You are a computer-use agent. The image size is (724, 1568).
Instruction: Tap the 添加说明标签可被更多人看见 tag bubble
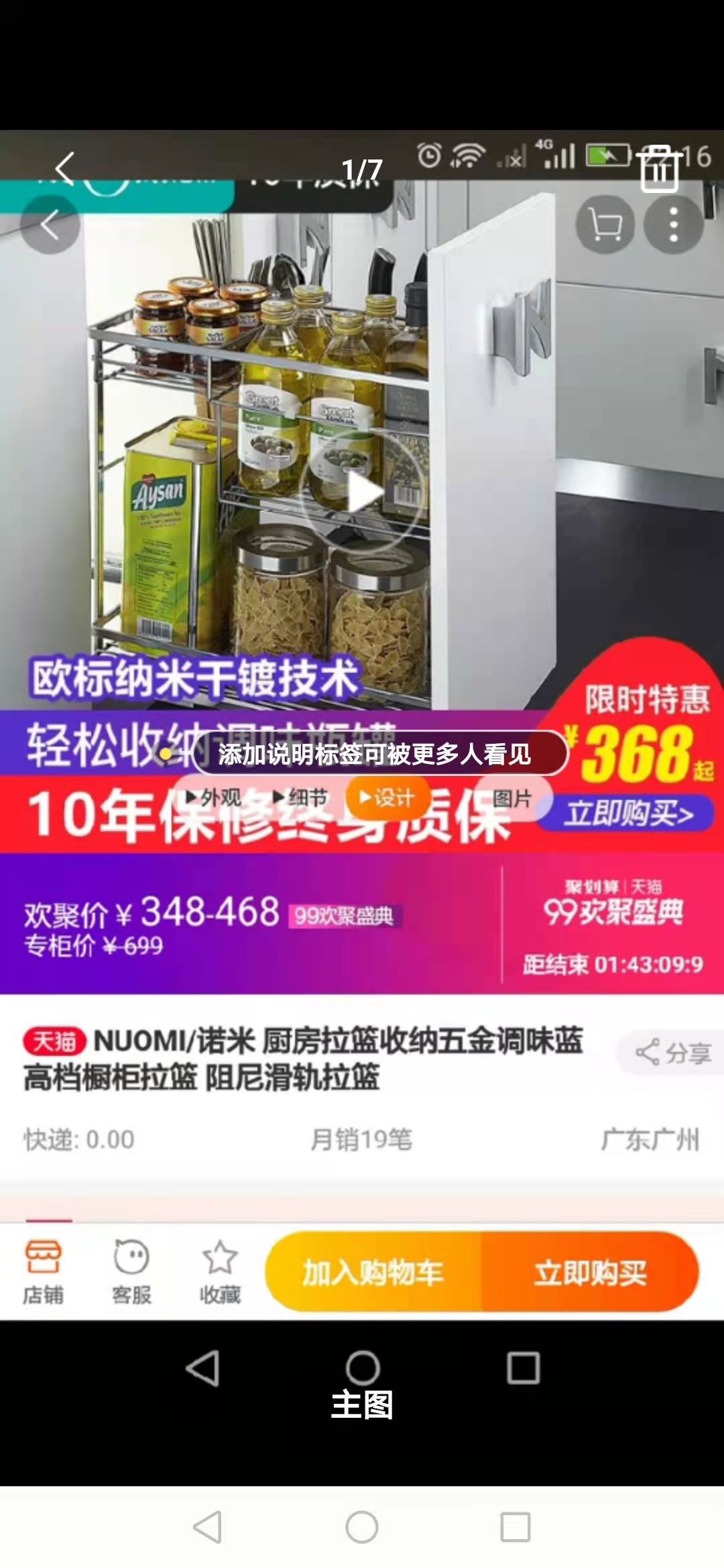click(379, 754)
